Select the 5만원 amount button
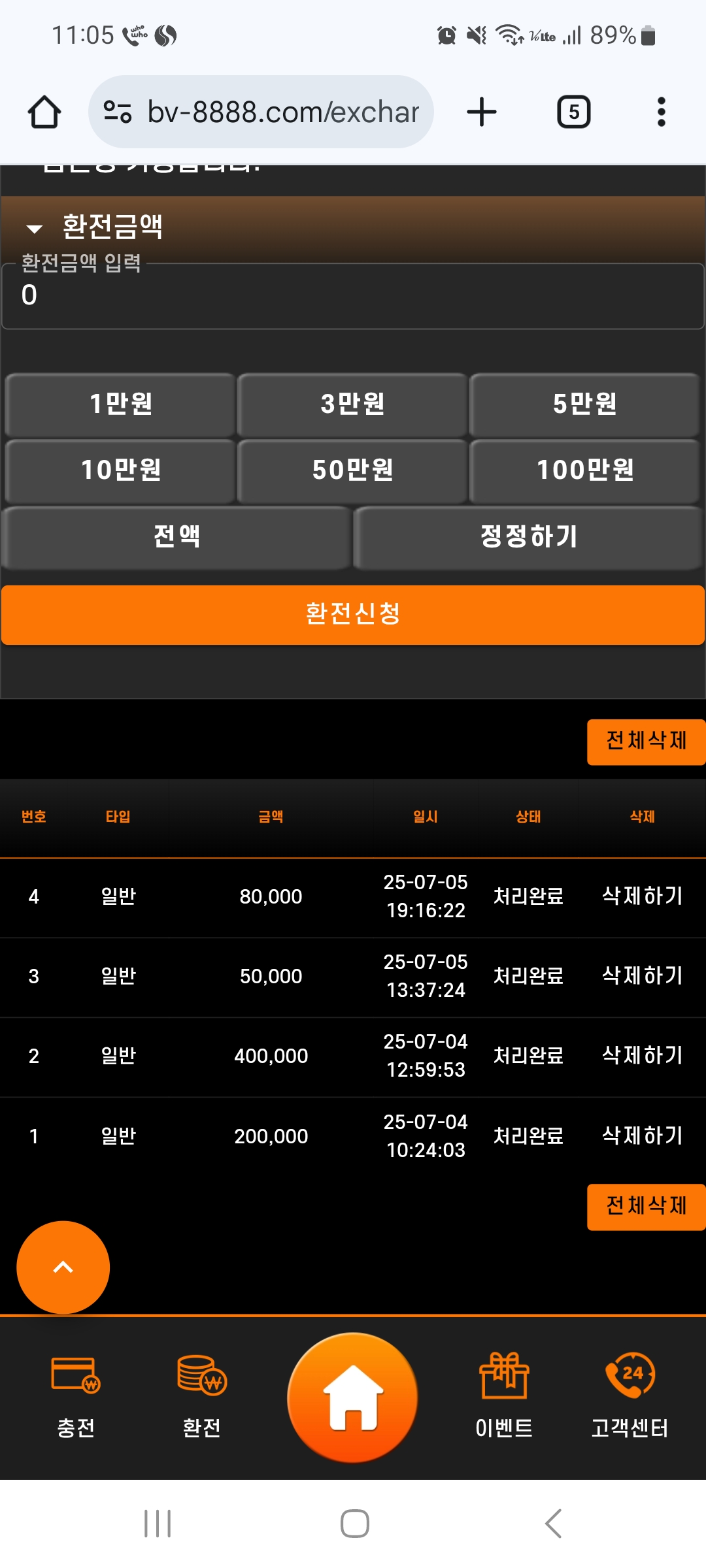706x1568 pixels. point(585,404)
